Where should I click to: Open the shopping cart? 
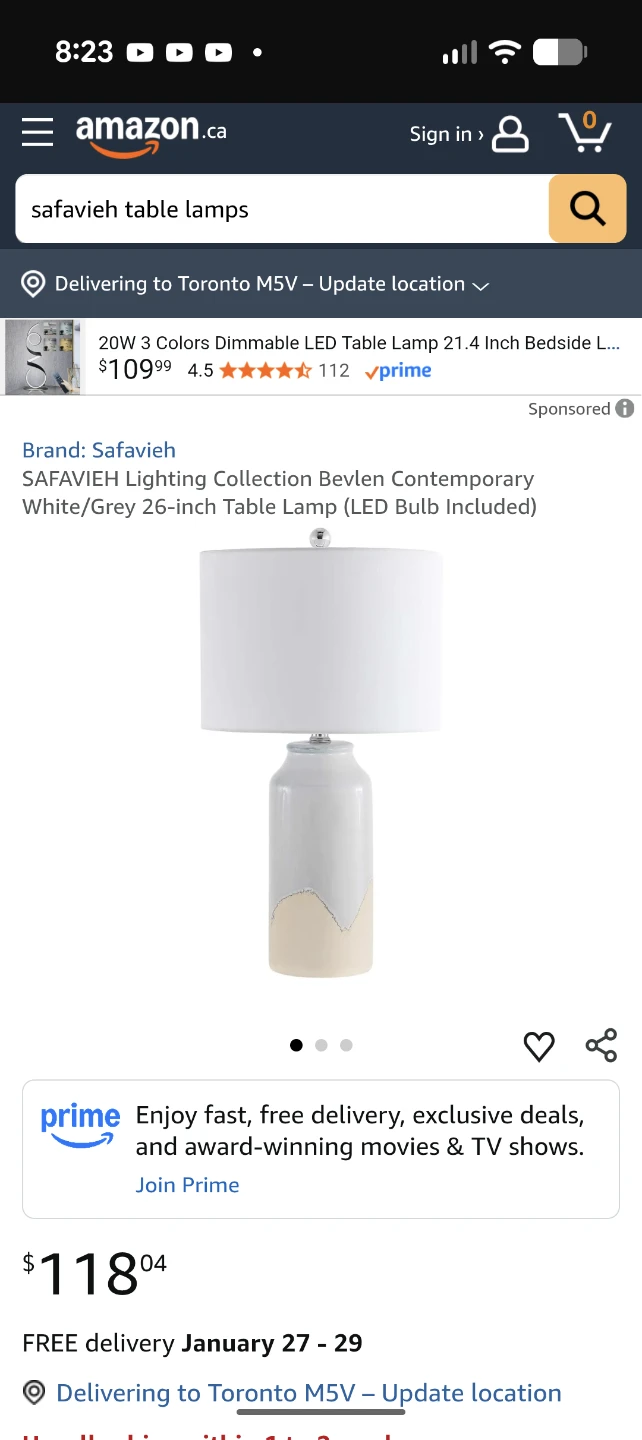point(585,132)
